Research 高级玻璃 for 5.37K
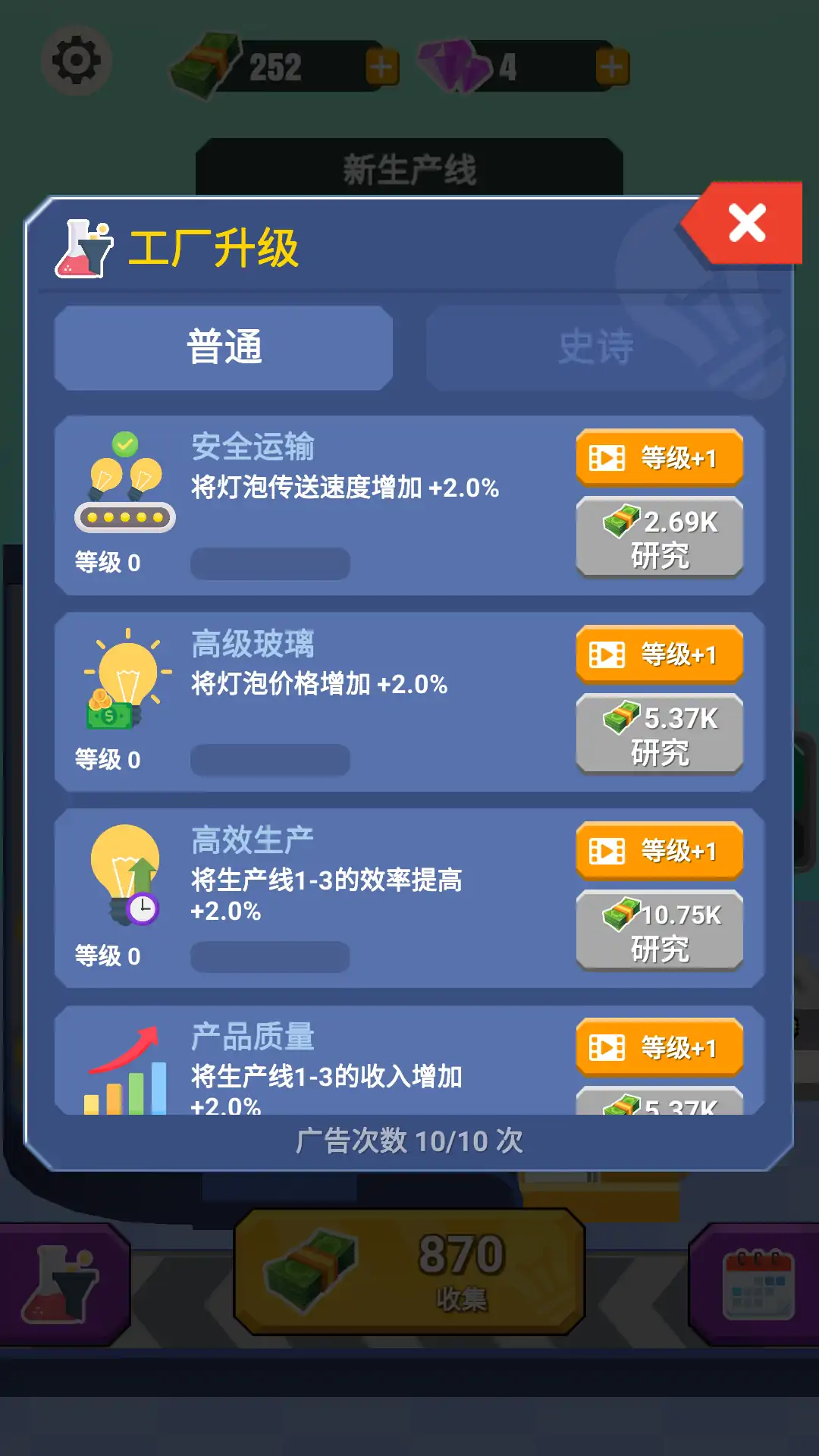Image resolution: width=819 pixels, height=1456 pixels. (x=659, y=734)
